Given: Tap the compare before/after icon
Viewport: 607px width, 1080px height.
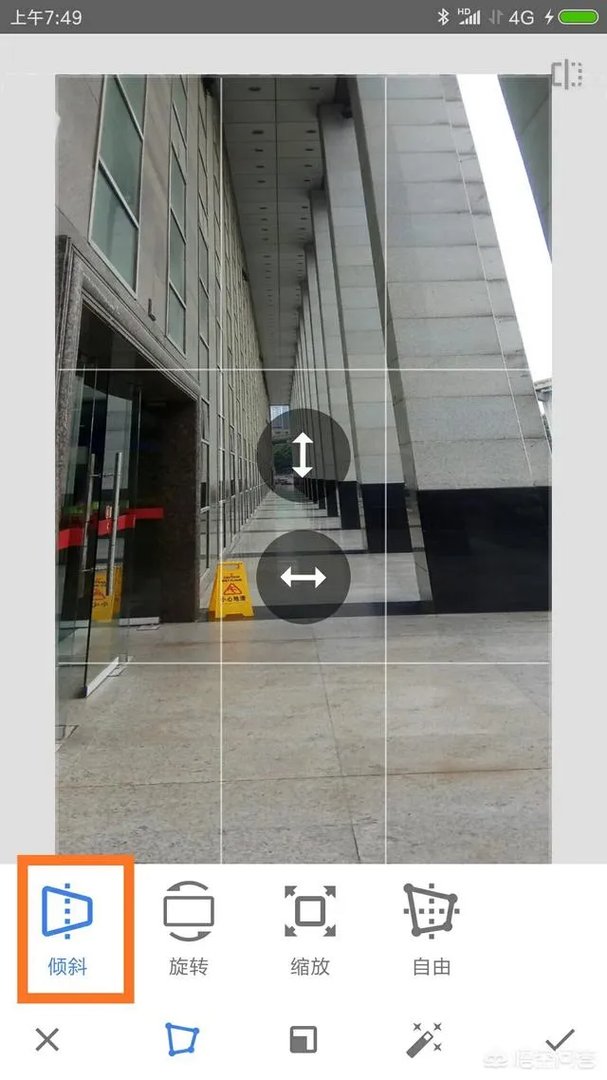Looking at the screenshot, I should pos(565,74).
